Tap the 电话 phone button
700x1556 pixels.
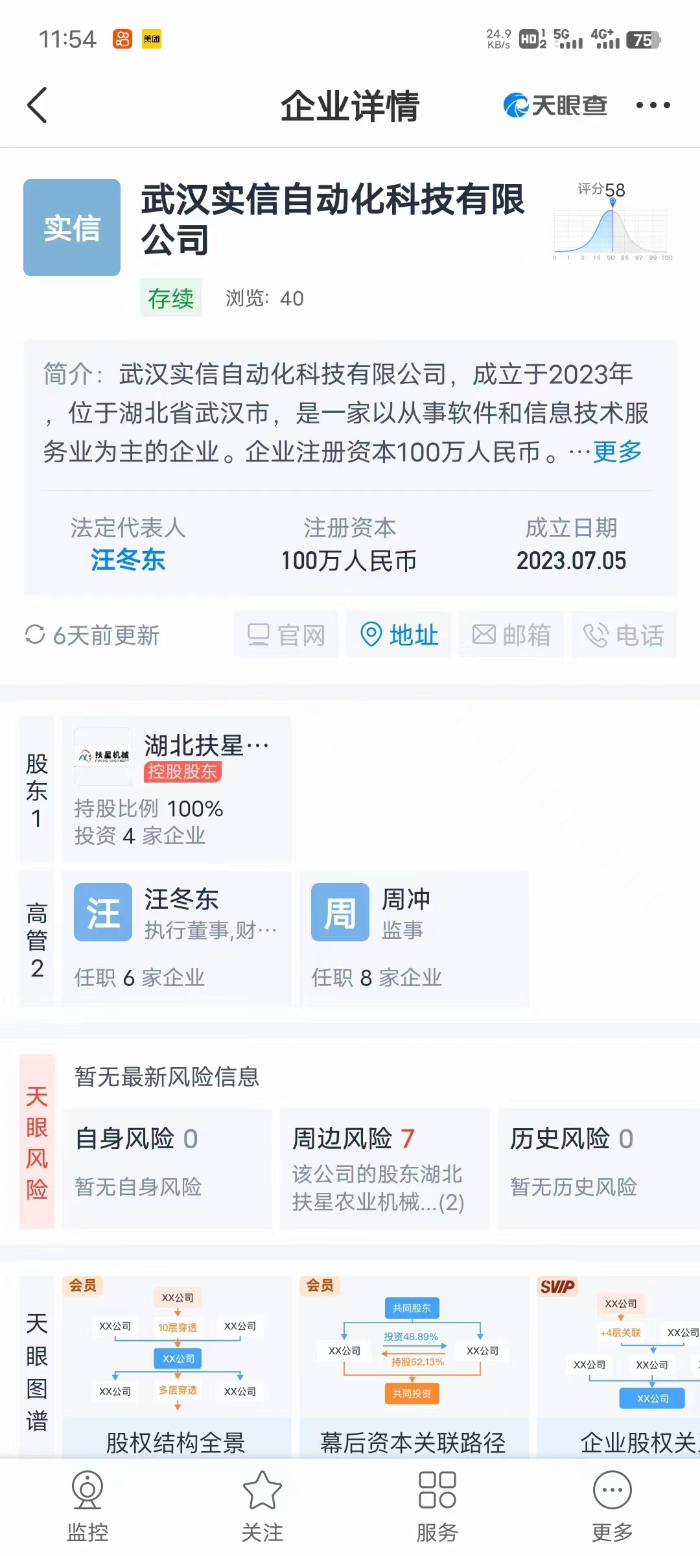click(624, 635)
